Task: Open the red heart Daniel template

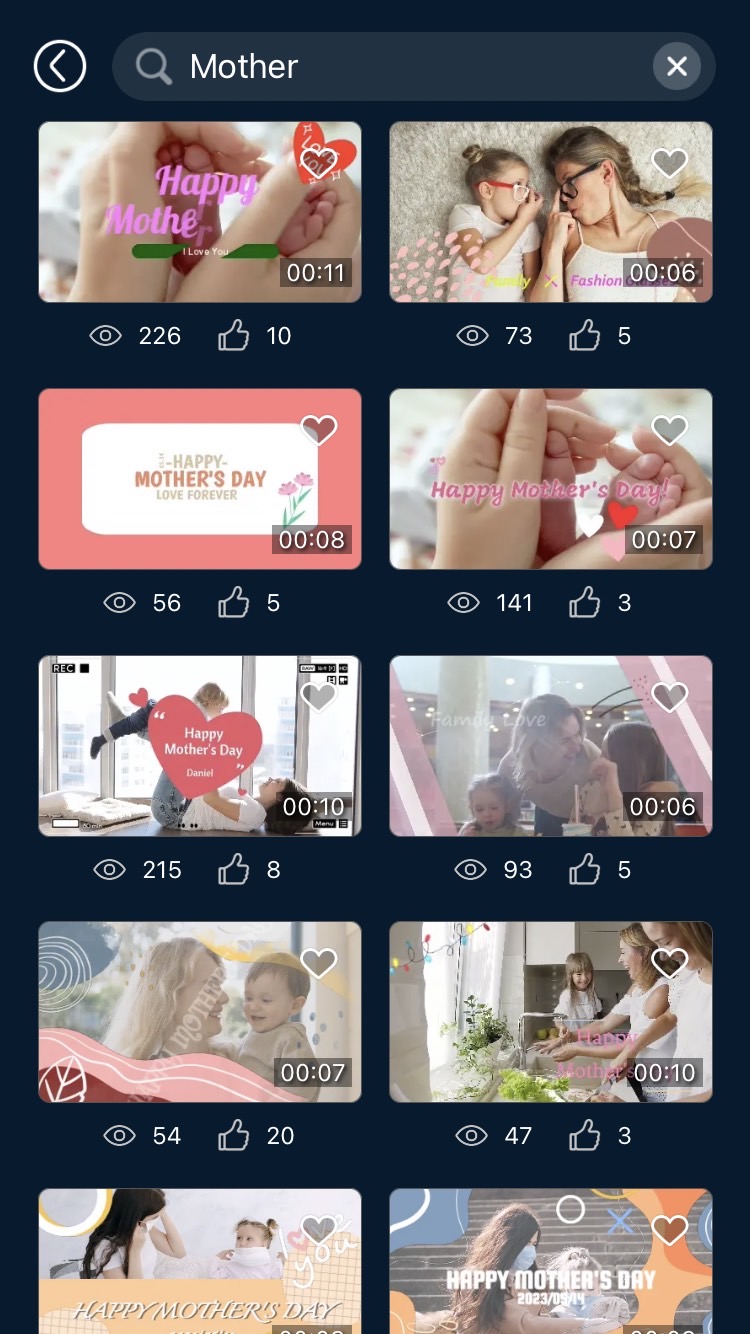Action: [x=180, y=746]
